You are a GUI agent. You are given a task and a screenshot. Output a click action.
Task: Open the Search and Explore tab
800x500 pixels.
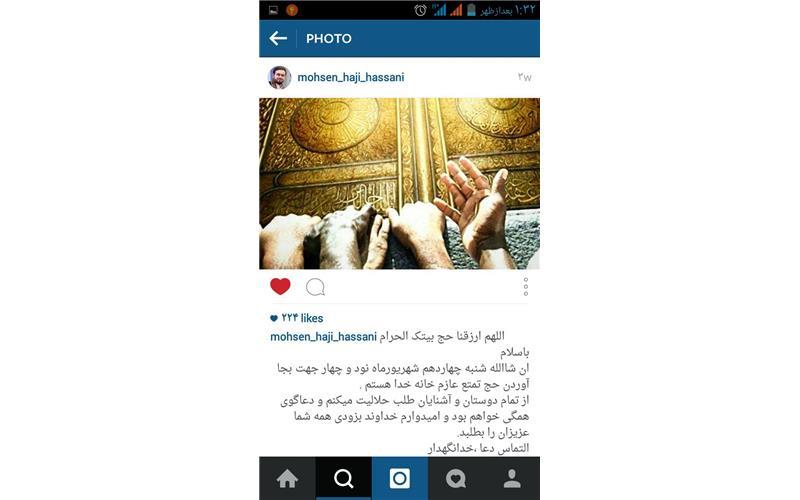point(343,479)
